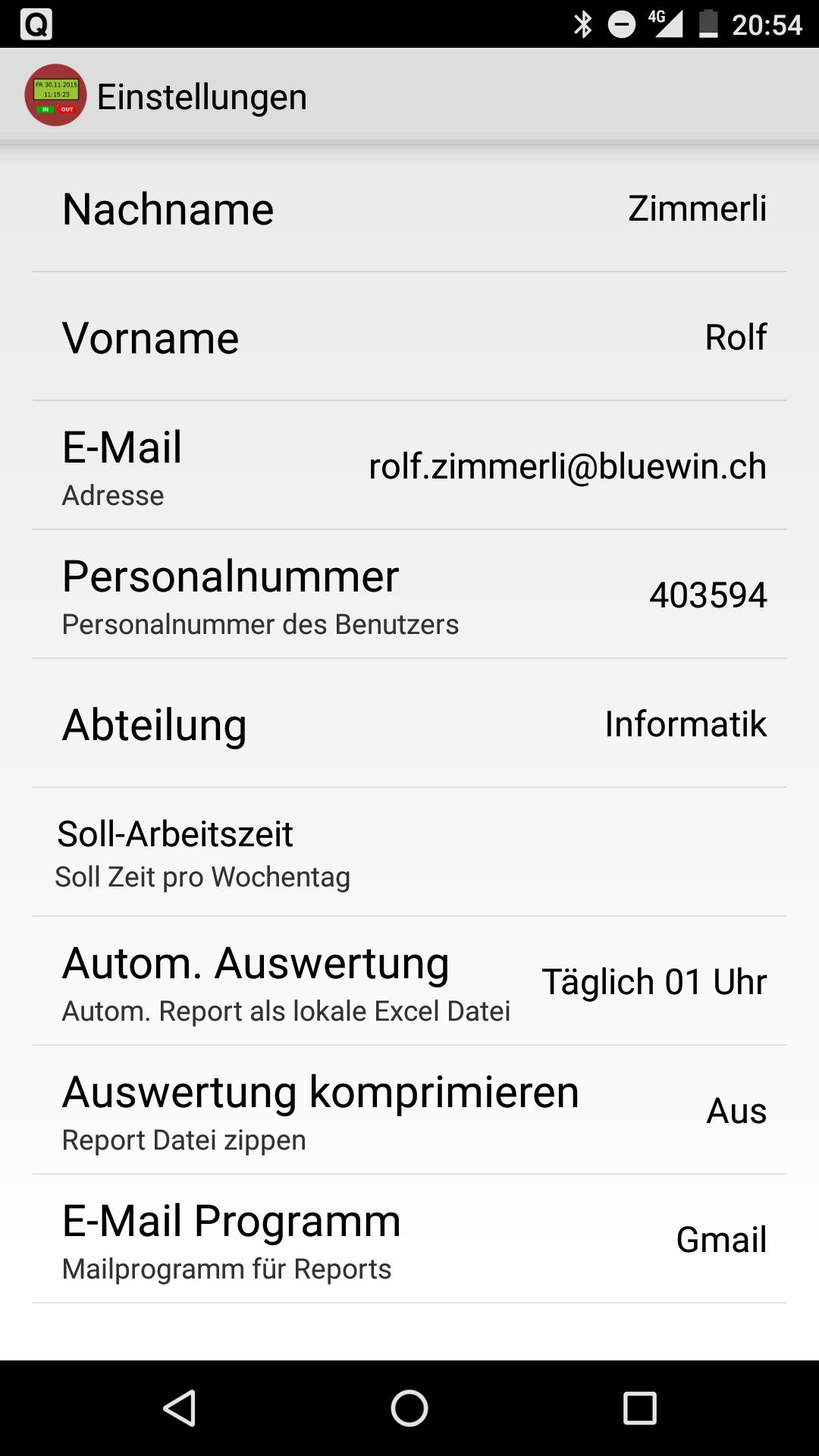This screenshot has width=819, height=1456.
Task: Change the E-Mail Adresse entry
Action: tap(409, 466)
